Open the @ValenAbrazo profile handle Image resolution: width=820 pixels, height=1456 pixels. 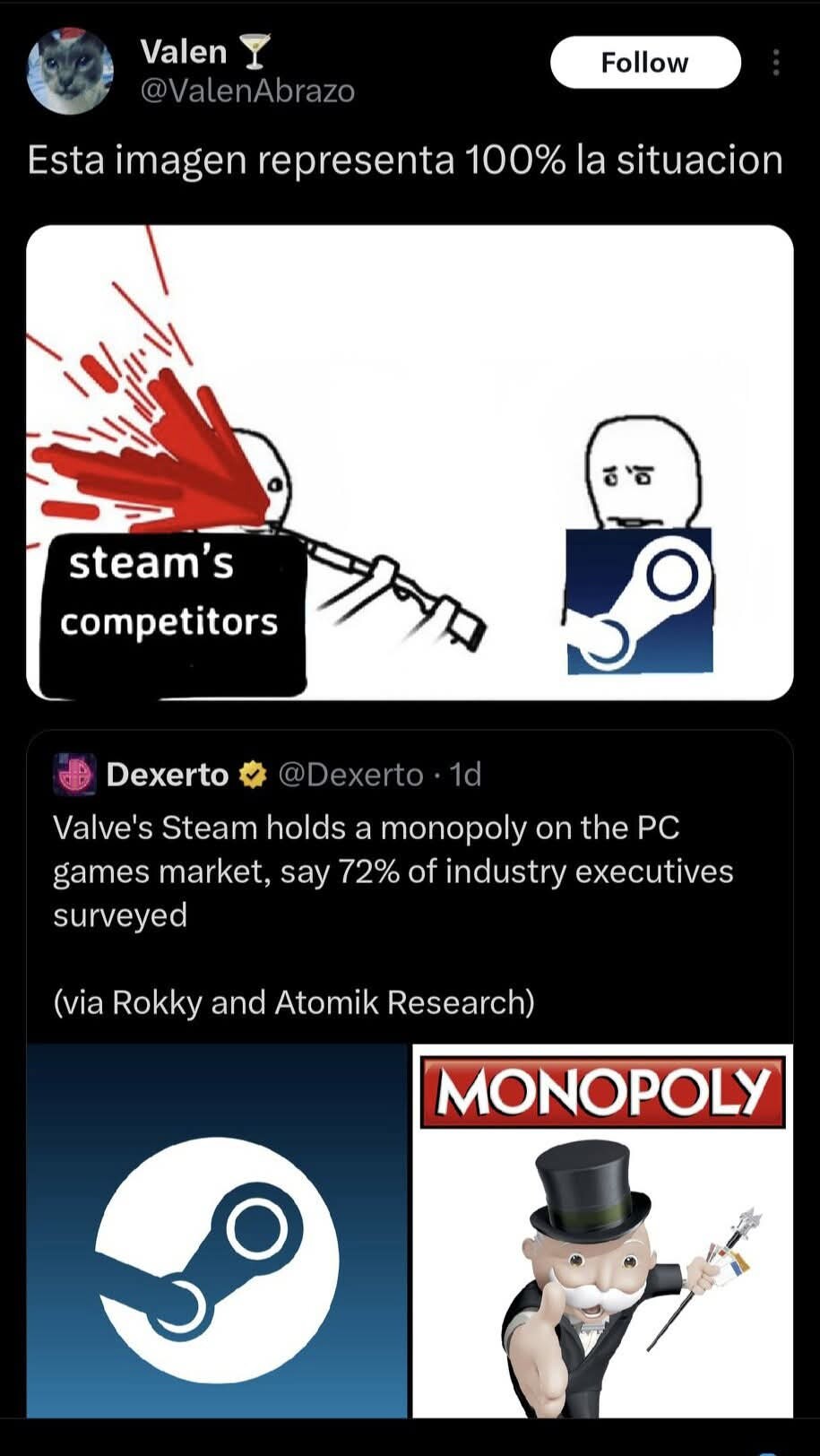247,91
